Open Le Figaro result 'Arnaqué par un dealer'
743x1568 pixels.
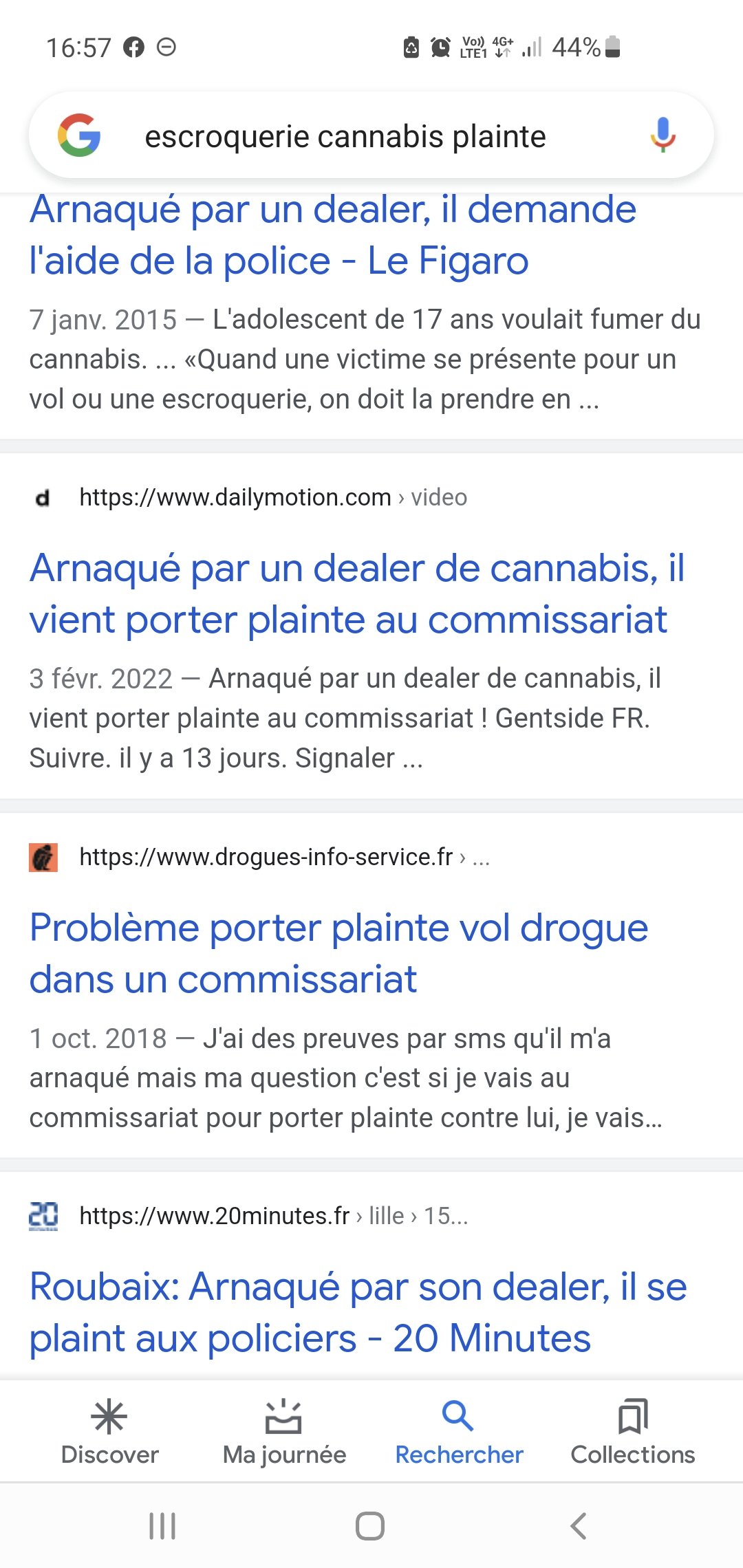[332, 235]
